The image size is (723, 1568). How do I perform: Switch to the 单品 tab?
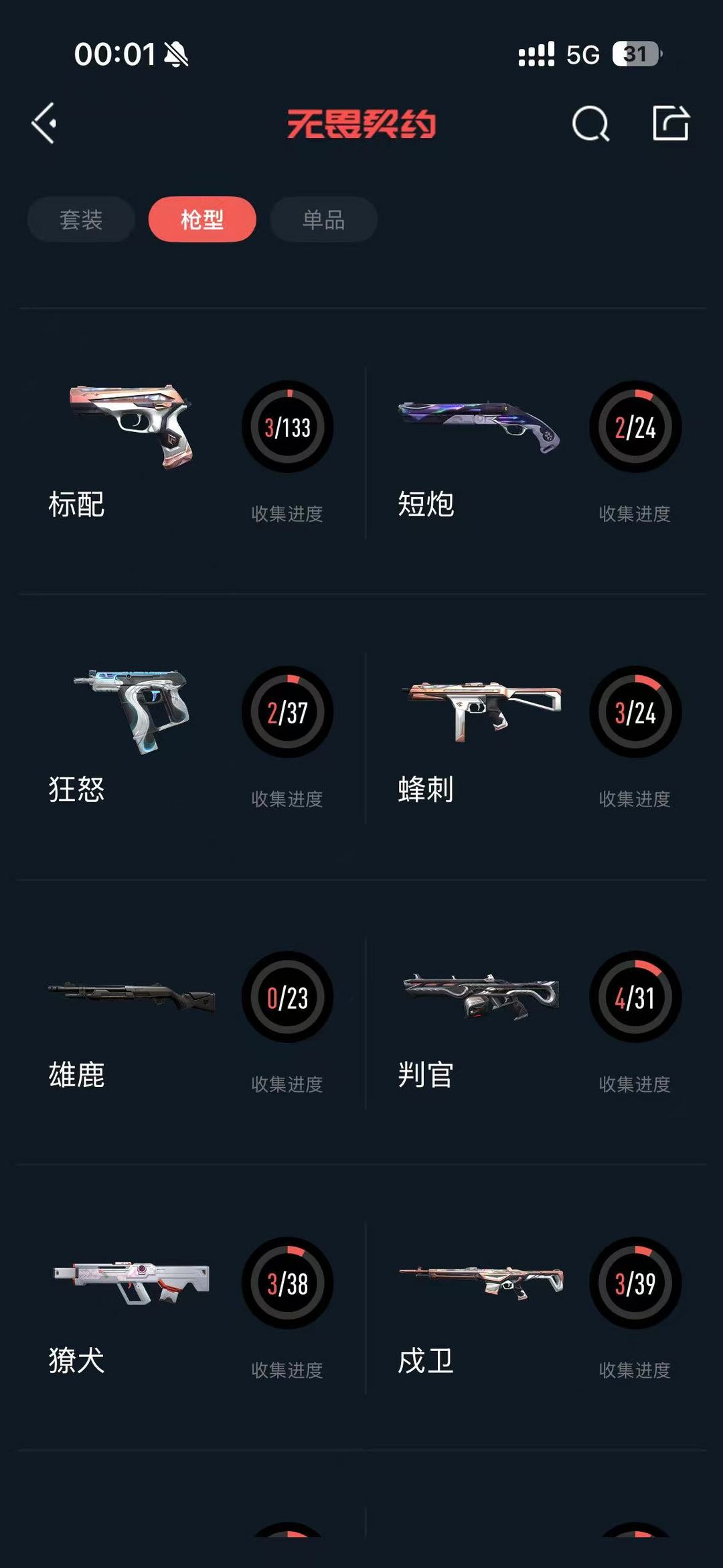coord(323,219)
